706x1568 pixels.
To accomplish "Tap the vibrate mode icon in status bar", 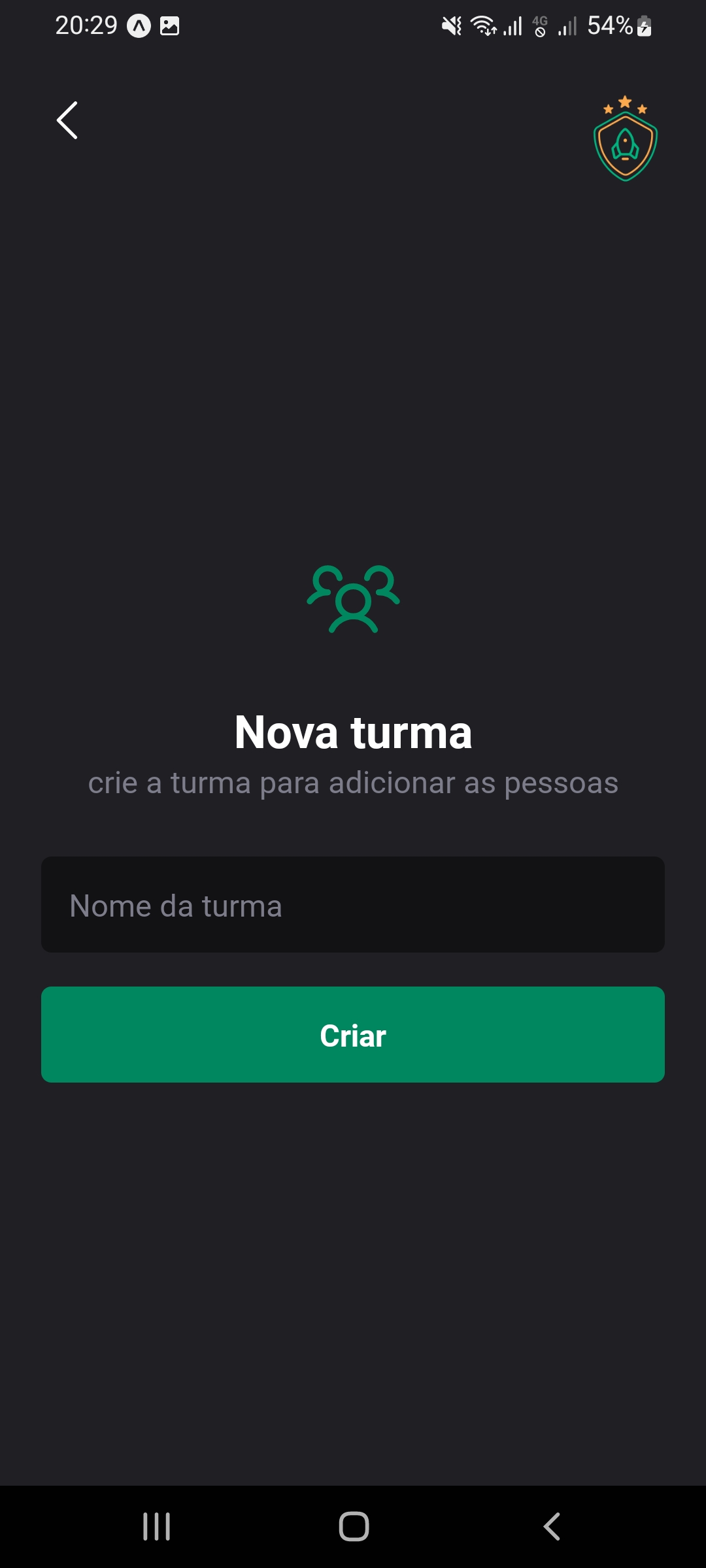I will coord(450,25).
